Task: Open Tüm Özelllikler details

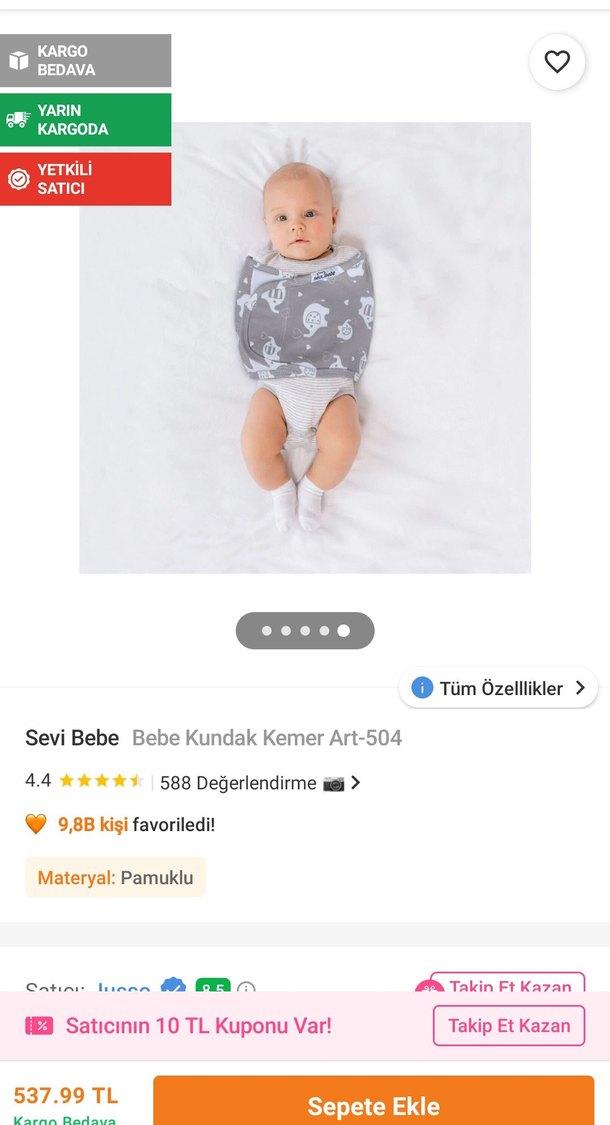Action: 499,688
